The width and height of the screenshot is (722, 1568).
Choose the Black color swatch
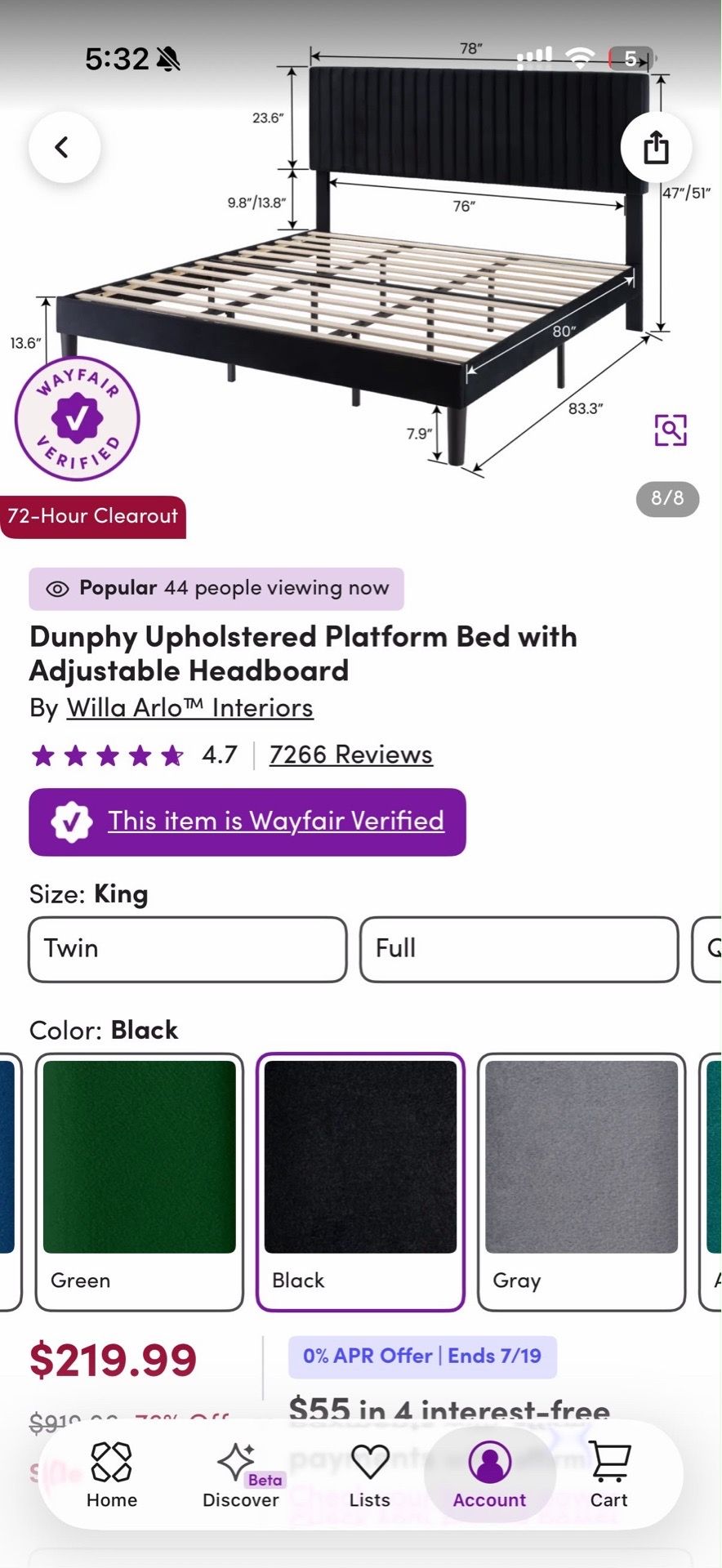click(360, 1182)
